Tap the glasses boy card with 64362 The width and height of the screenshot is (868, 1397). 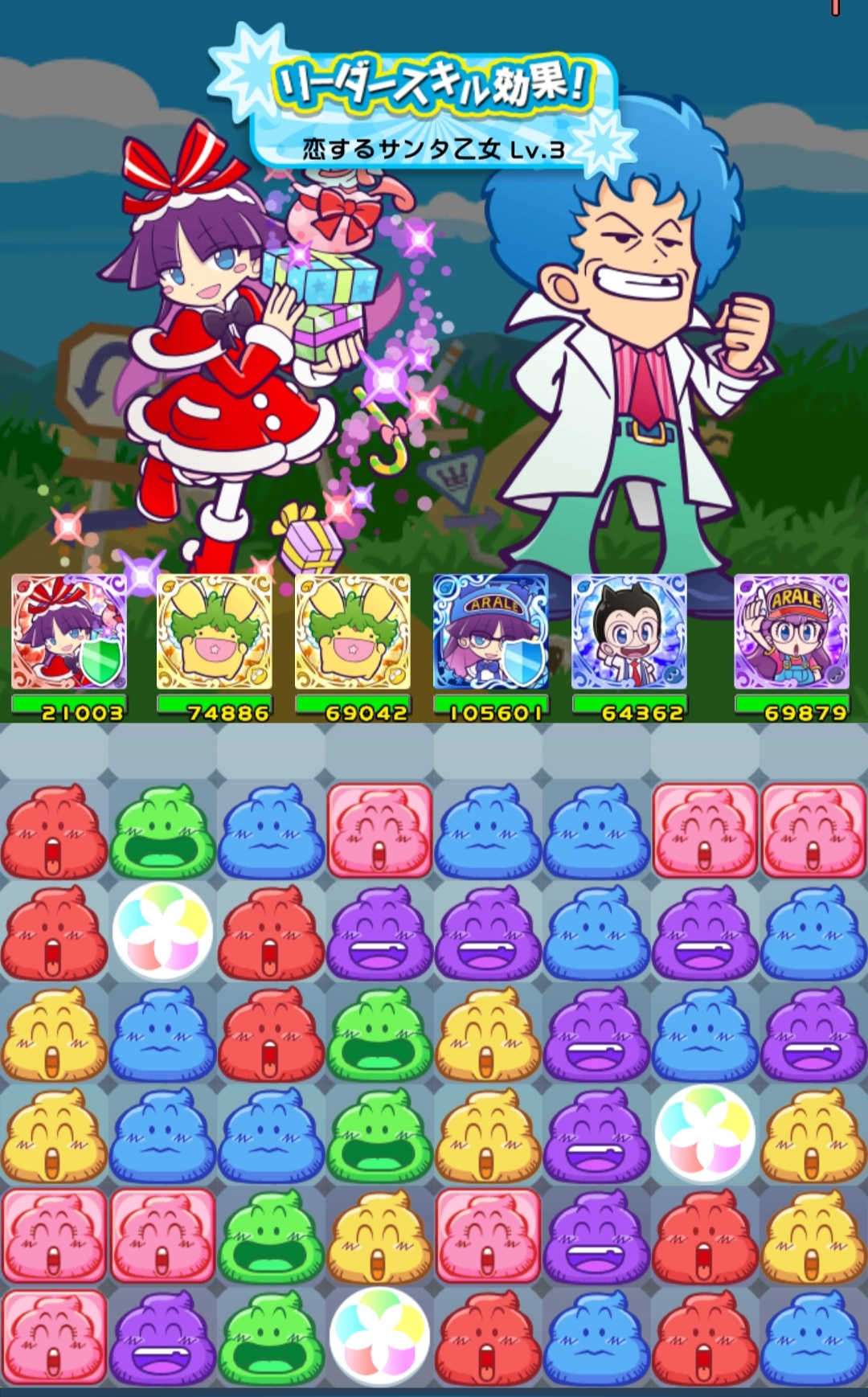click(628, 633)
